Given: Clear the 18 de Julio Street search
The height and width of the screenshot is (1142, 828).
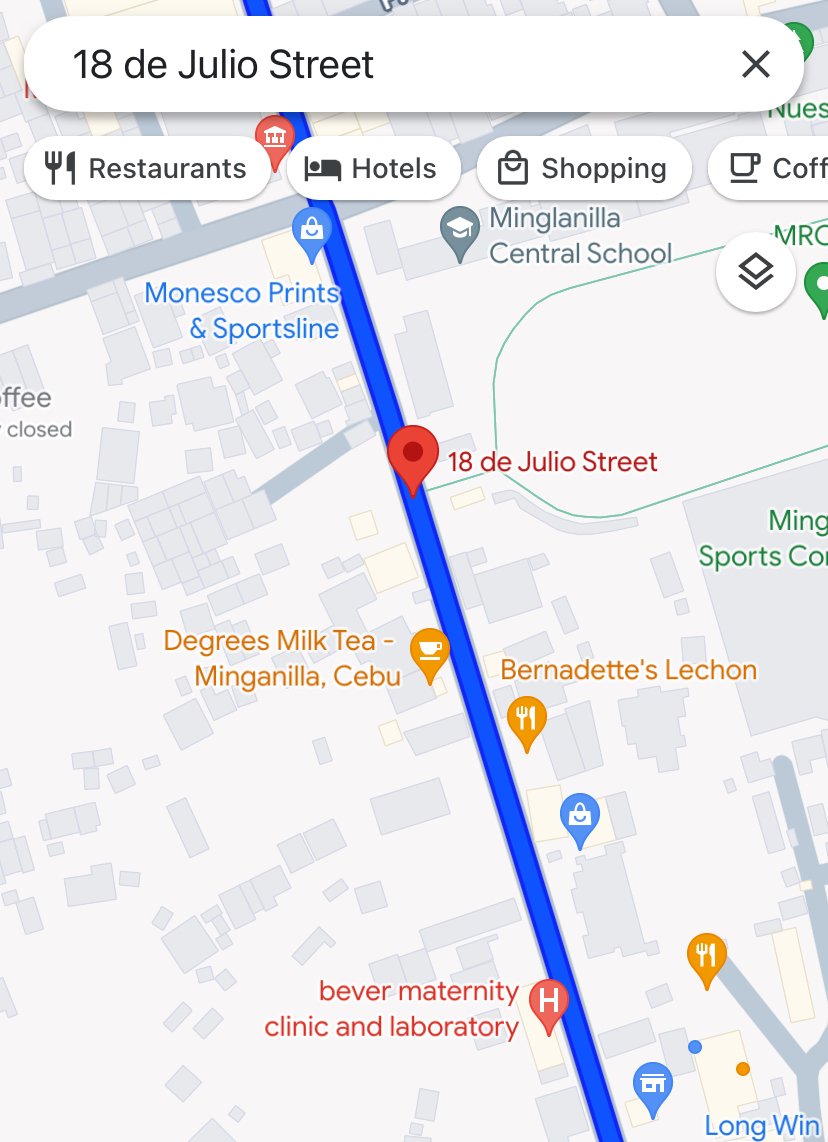Looking at the screenshot, I should click(x=755, y=65).
